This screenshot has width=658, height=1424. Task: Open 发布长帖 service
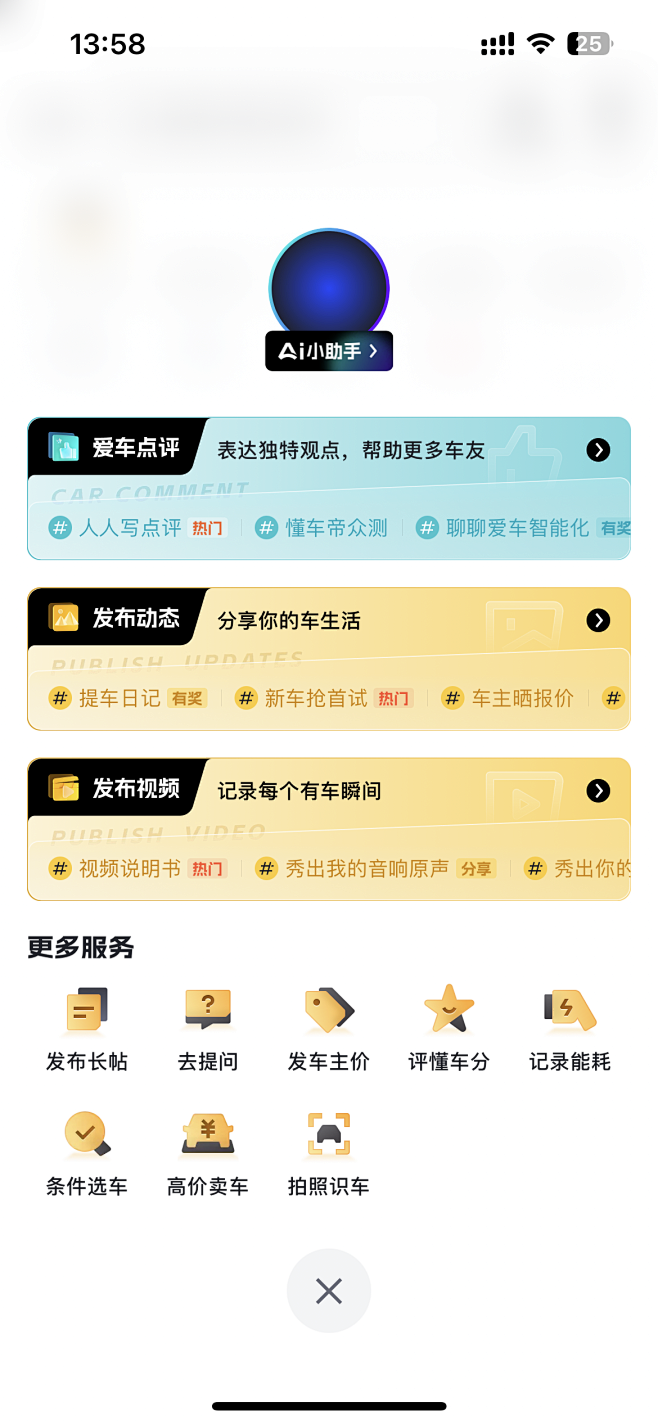87,1028
